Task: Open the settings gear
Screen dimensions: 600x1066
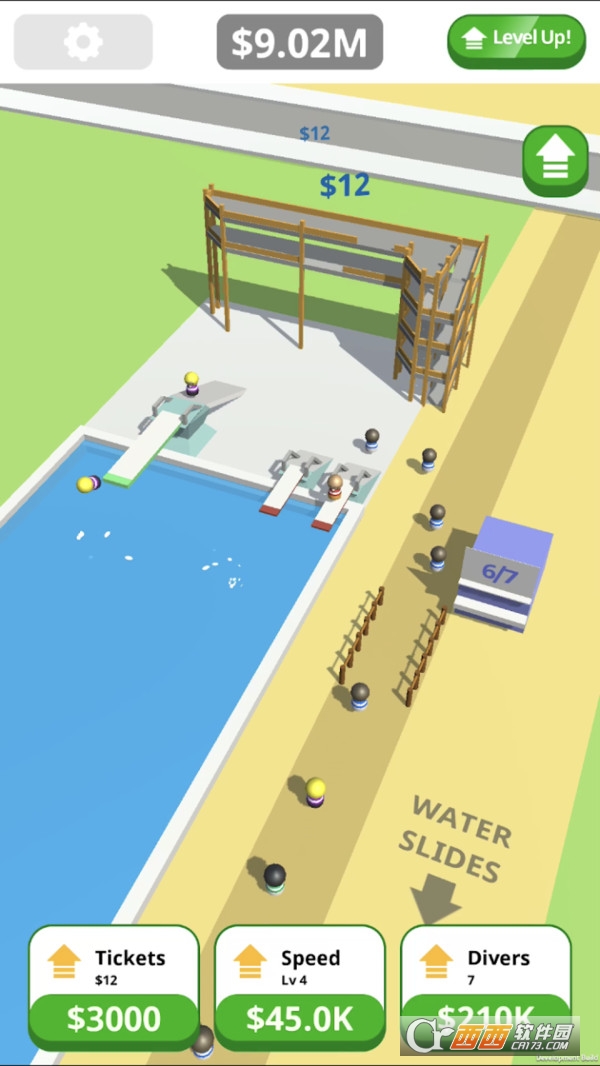Action: (x=83, y=42)
